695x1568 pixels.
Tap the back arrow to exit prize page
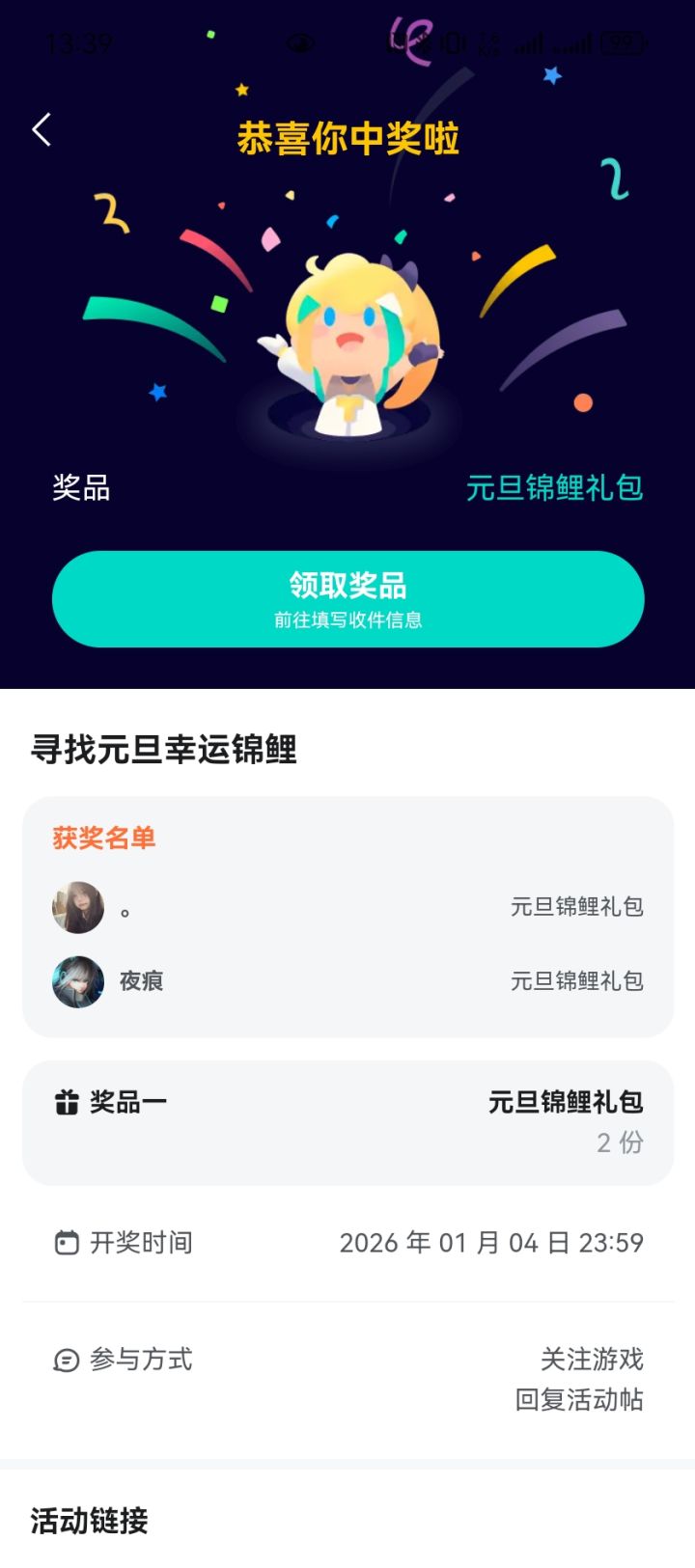(x=41, y=127)
